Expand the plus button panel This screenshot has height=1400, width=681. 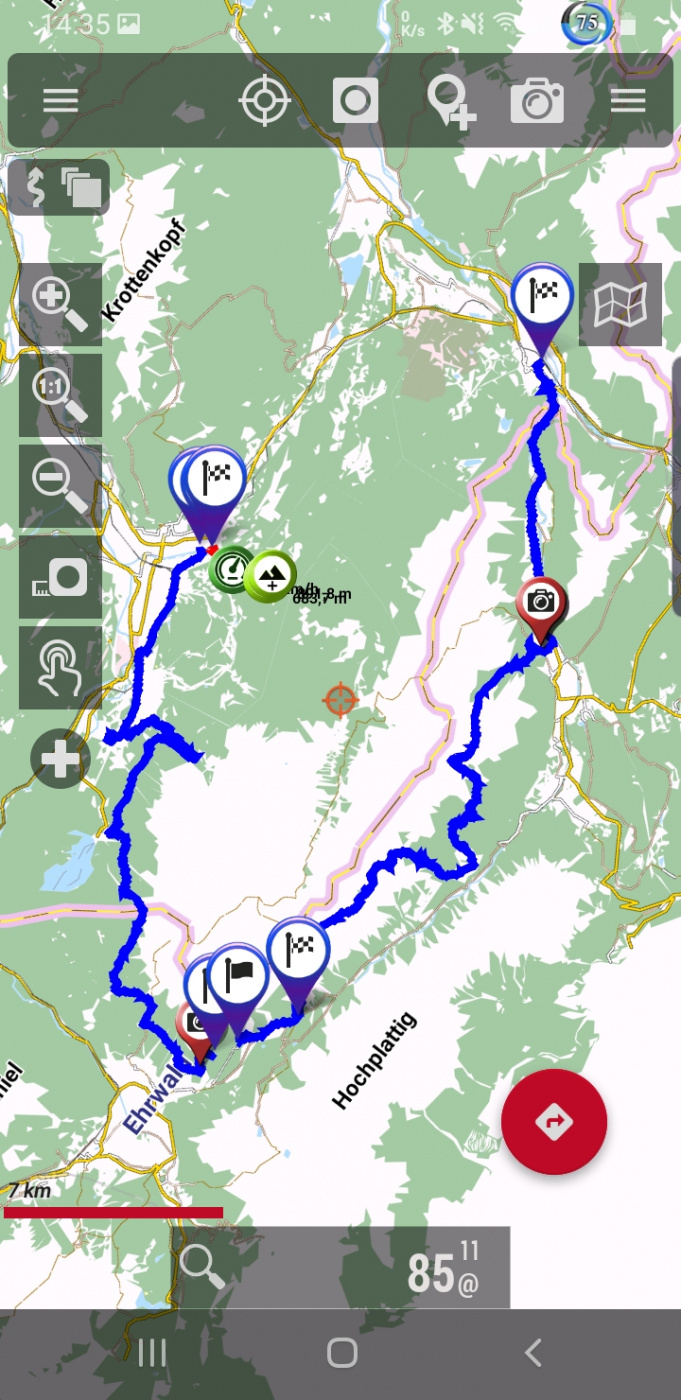coord(60,760)
